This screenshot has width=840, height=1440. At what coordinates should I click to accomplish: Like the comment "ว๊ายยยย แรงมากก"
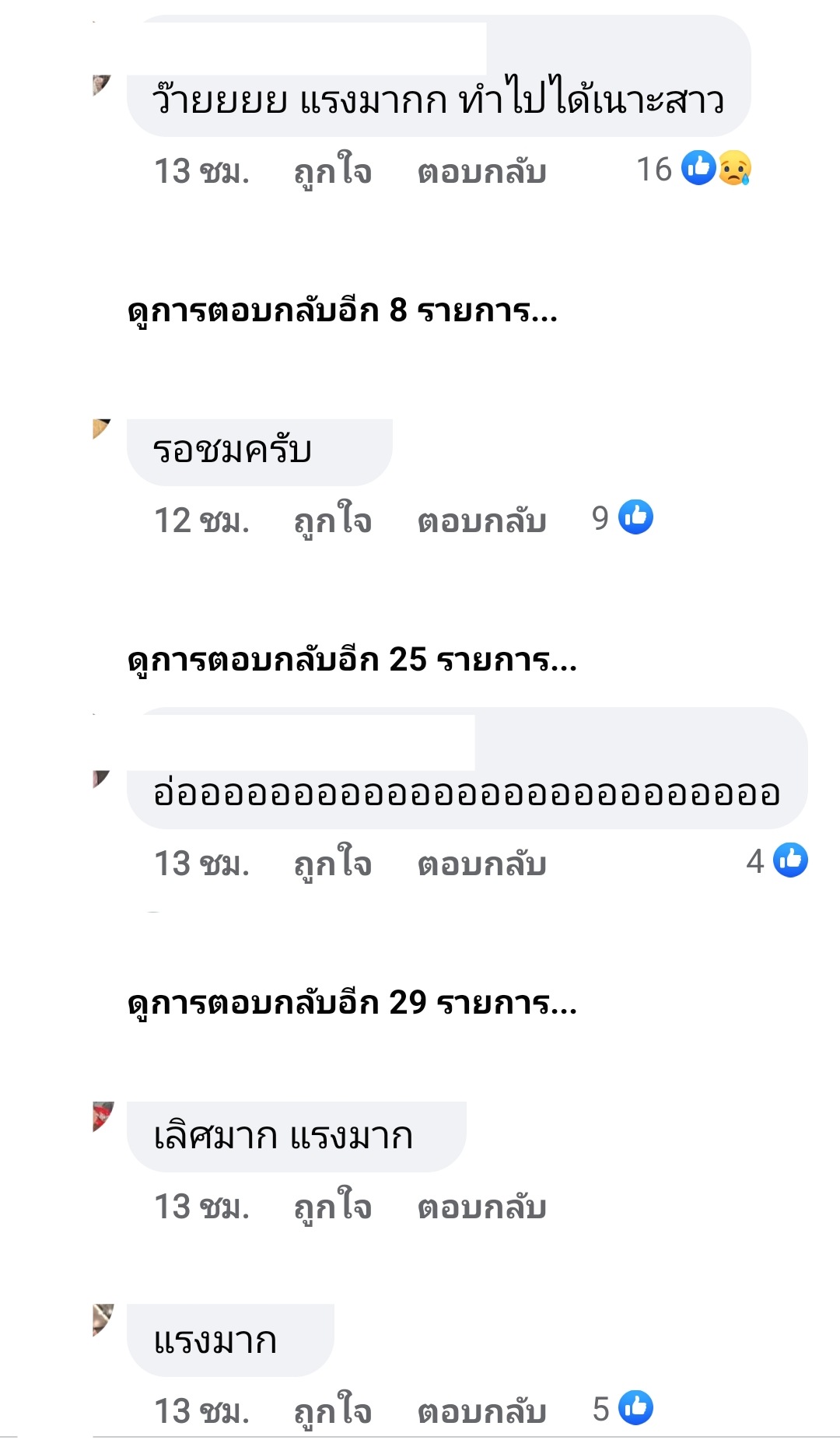click(x=332, y=172)
